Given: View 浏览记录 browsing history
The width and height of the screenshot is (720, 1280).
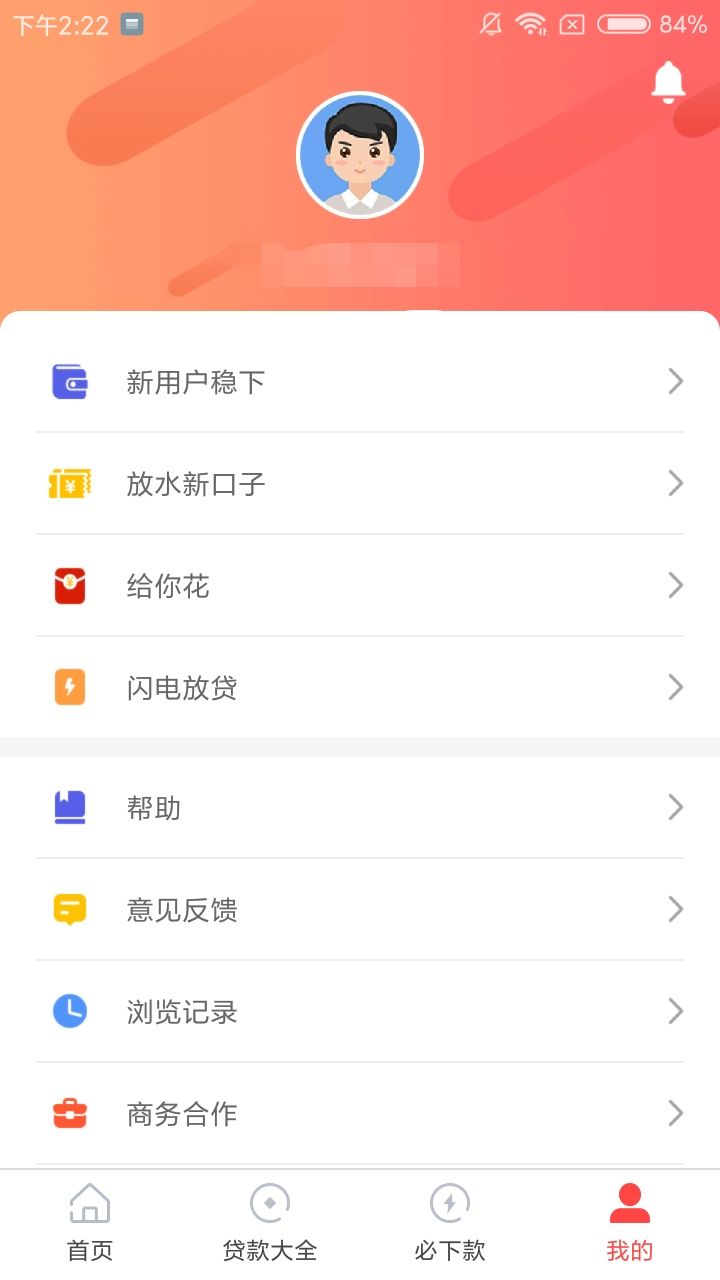Looking at the screenshot, I should (360, 1012).
